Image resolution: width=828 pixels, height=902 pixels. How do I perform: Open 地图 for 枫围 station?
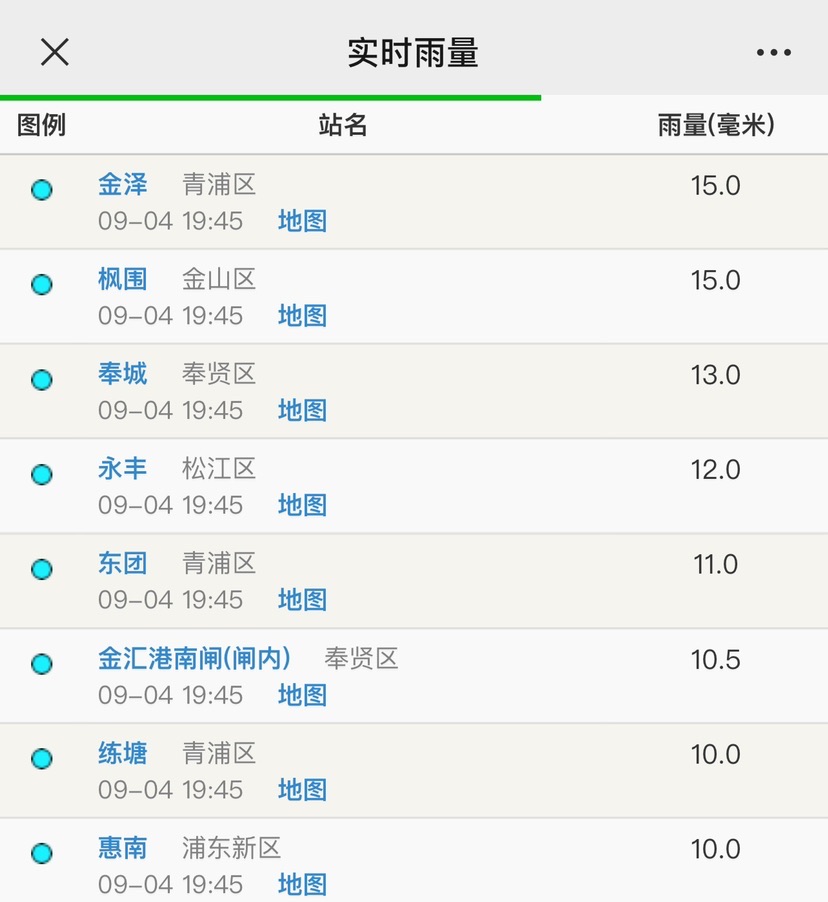coord(302,316)
